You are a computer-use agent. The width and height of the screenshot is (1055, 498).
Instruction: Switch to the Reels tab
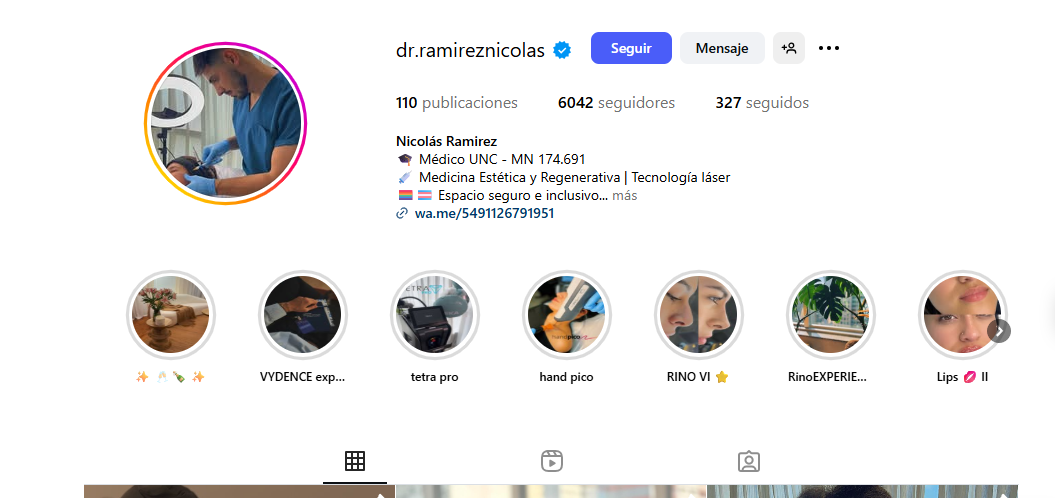click(551, 461)
